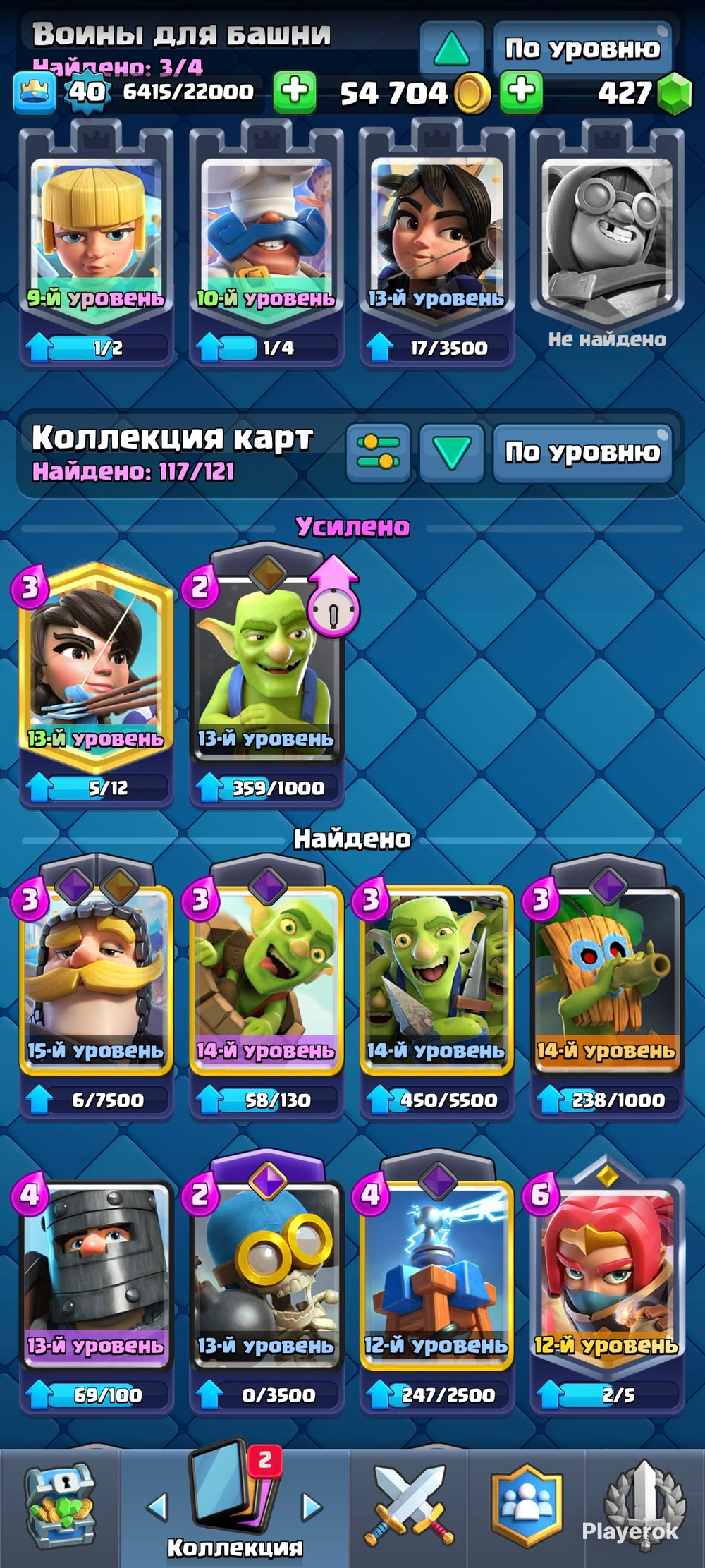Open the Tesla card 247/2500
The image size is (705, 1568).
coord(436,1277)
